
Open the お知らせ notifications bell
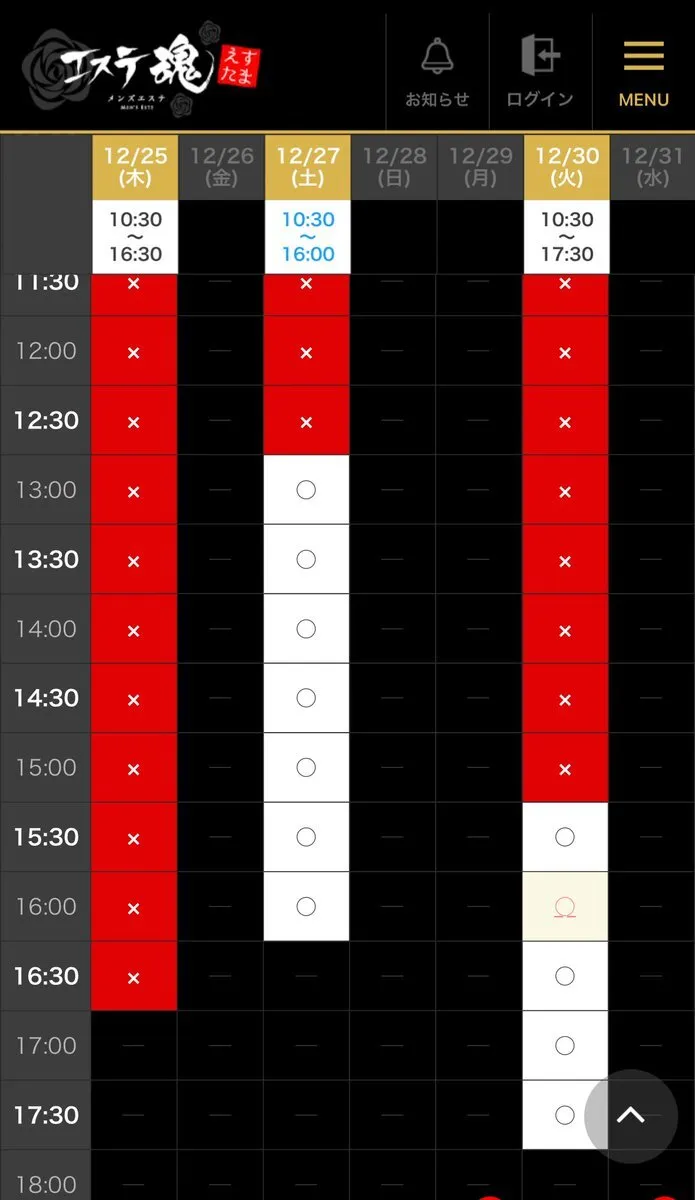(437, 70)
